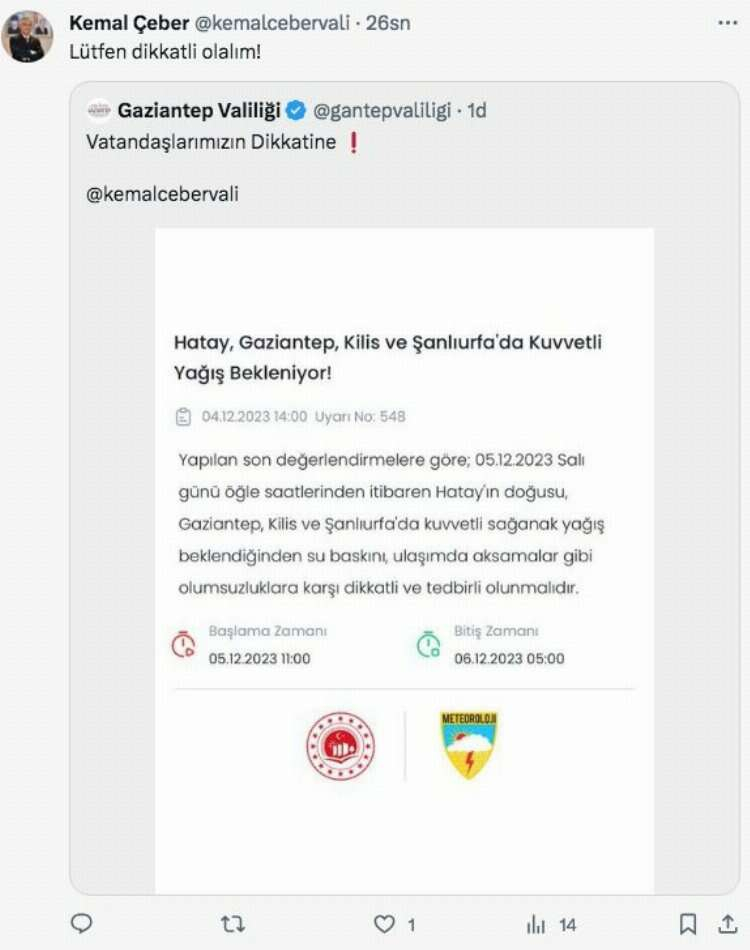Open the @kemalcebervali mention in quoted tweet
750x950 pixels.
tap(163, 194)
